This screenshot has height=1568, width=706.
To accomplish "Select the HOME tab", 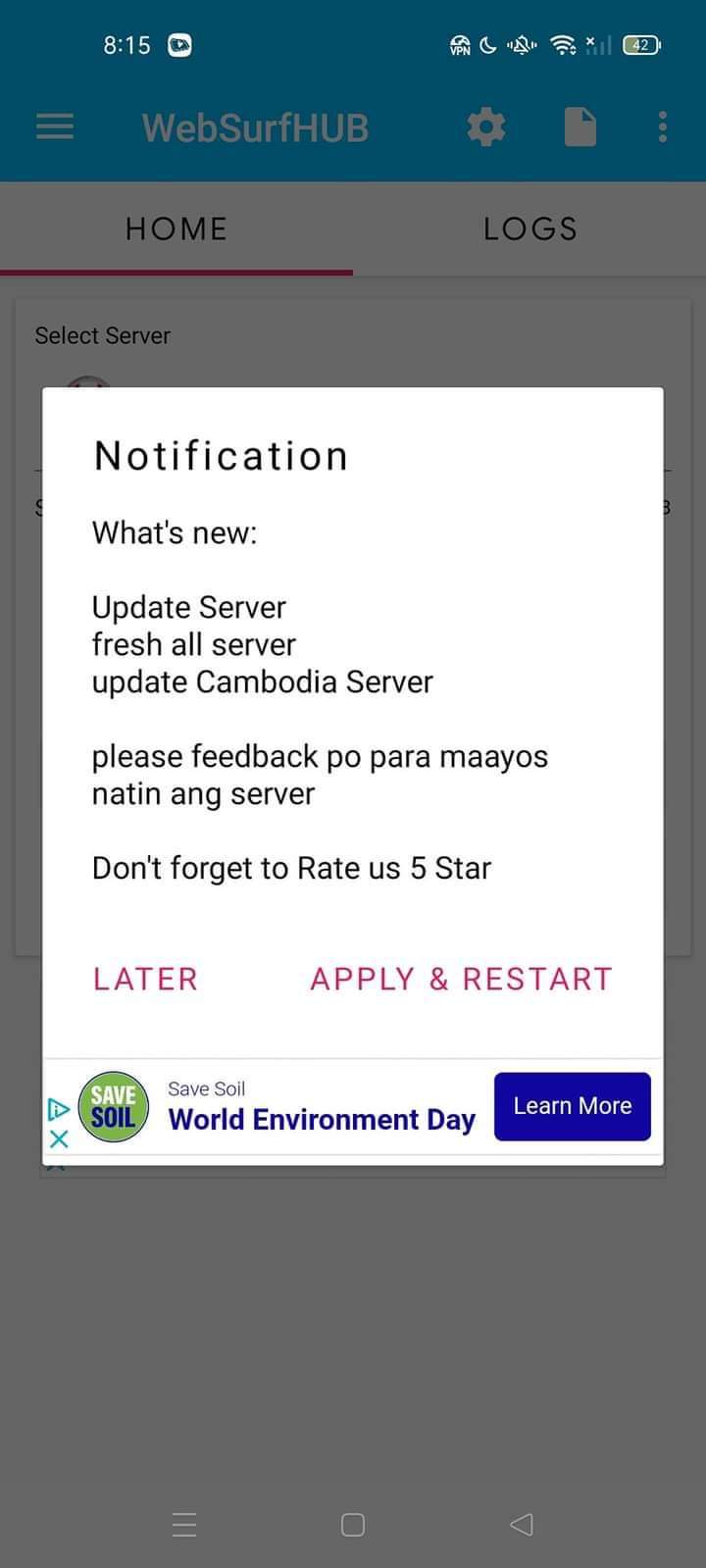I will [176, 228].
